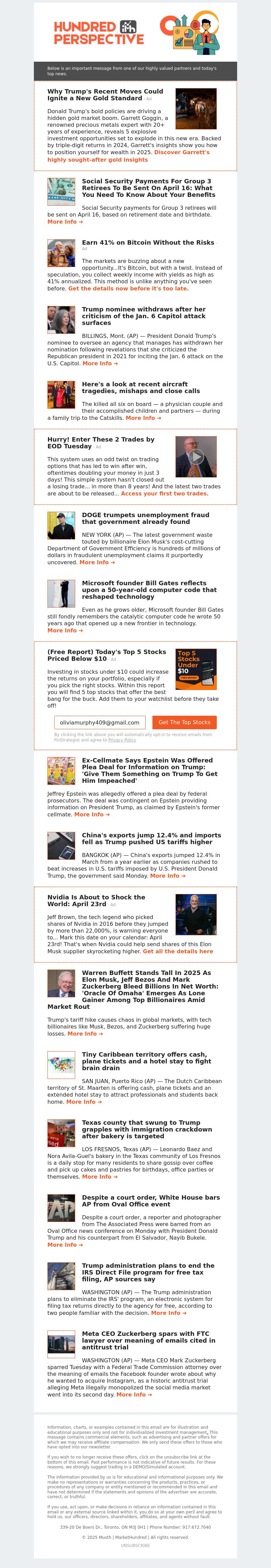Open More Info for China's exports article

[167, 876]
